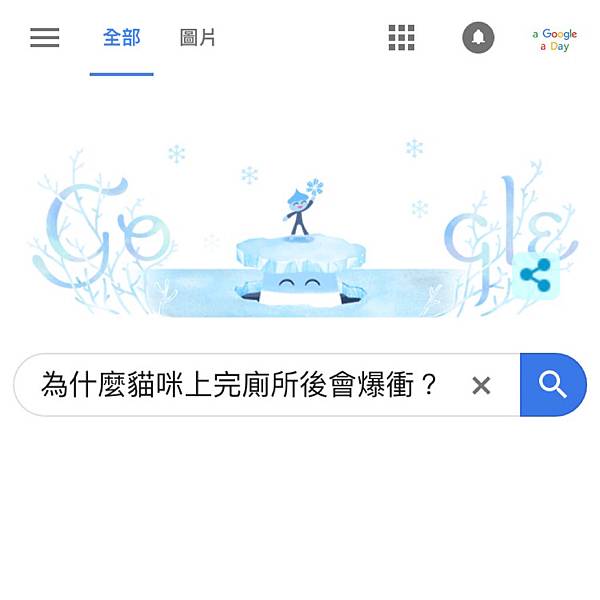
Task: Switch to the 圖片 tab
Action: click(x=197, y=38)
